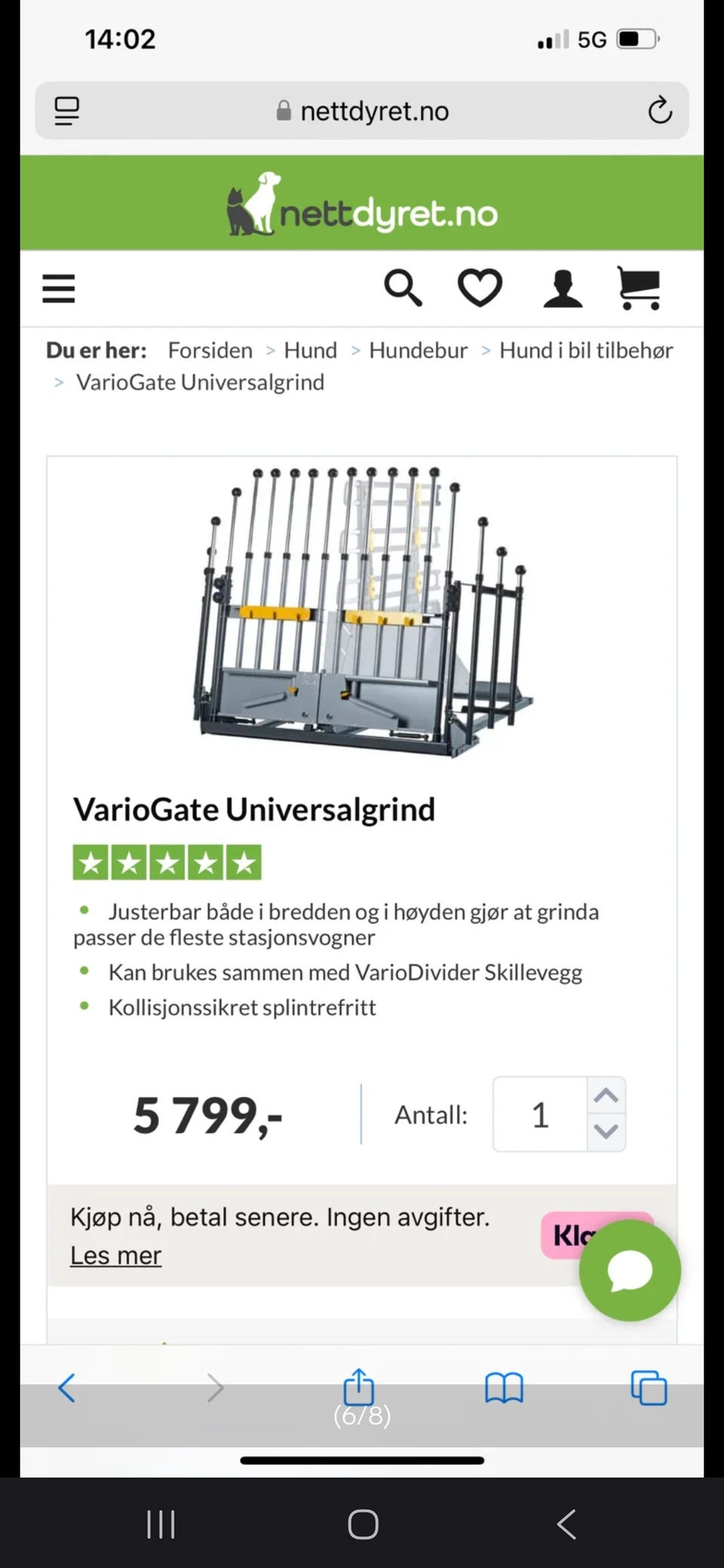
Task: Open the Hundebur breadcrumb category
Action: coord(419,350)
